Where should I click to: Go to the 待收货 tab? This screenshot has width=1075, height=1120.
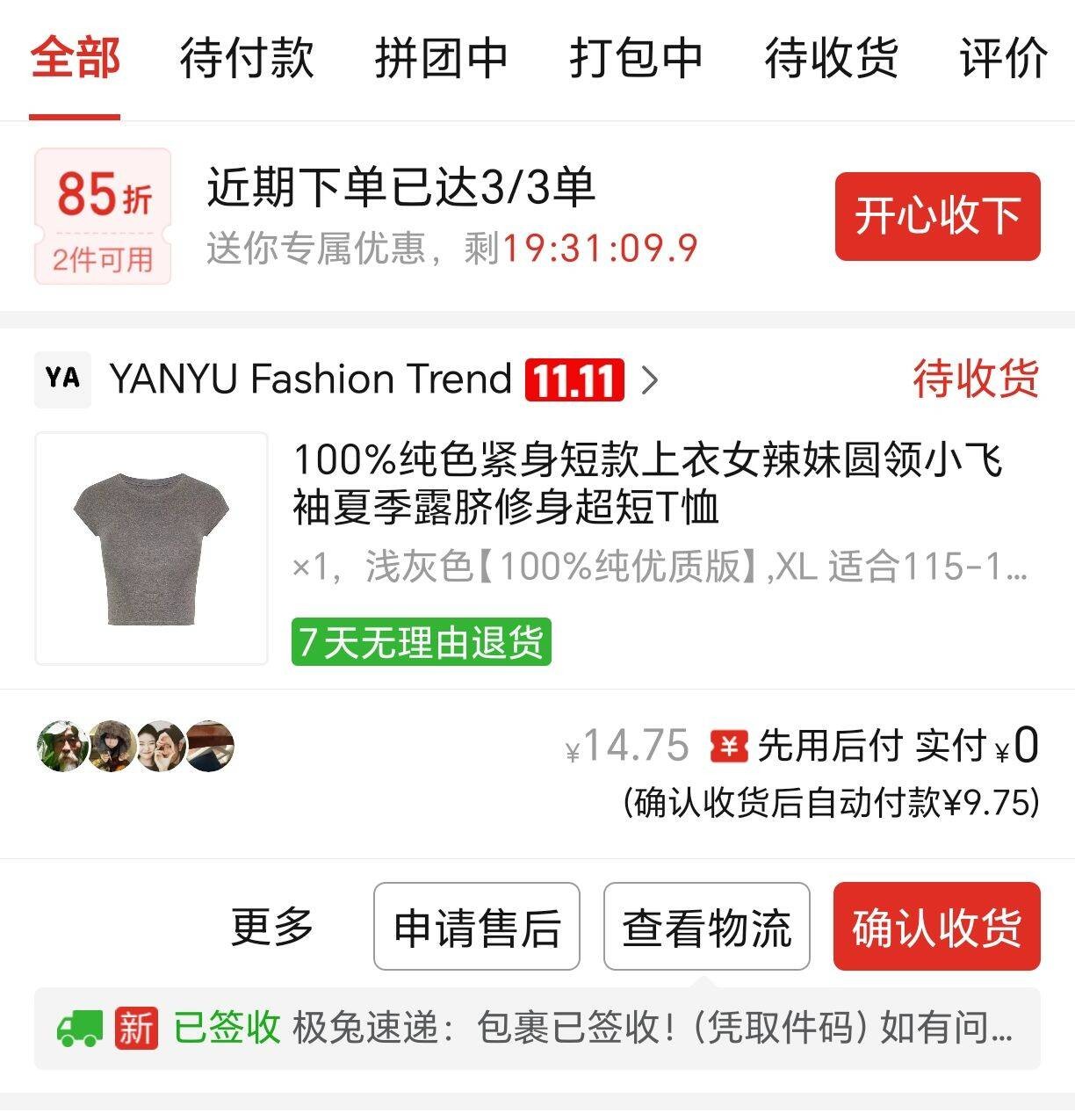click(x=831, y=58)
